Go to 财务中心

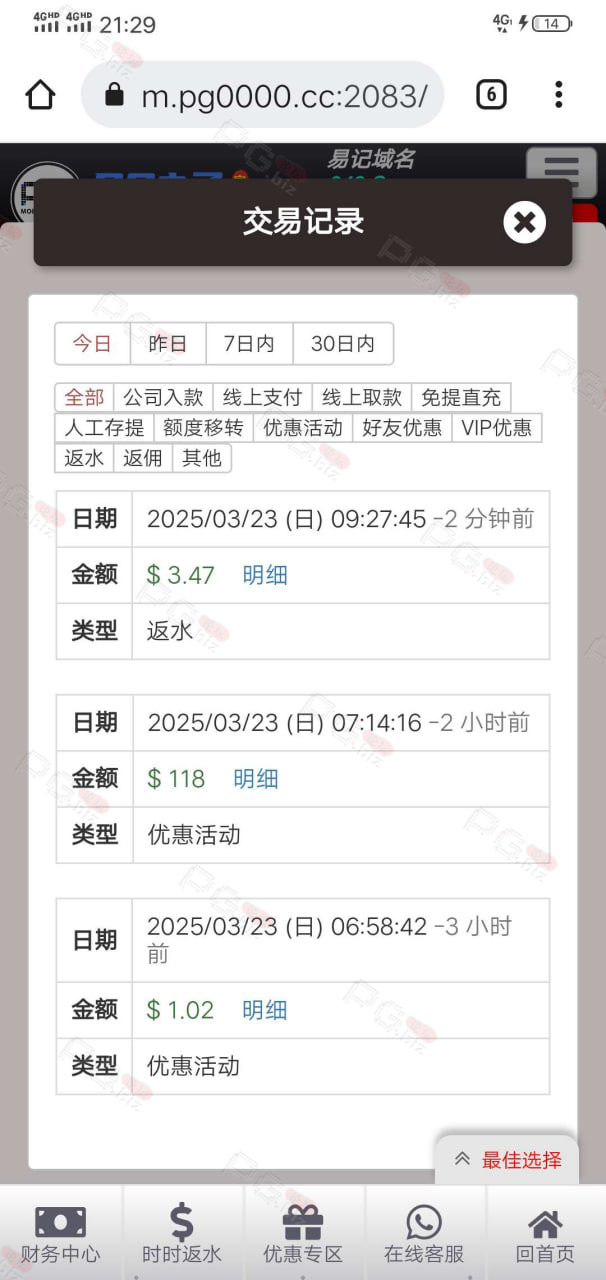point(61,1235)
